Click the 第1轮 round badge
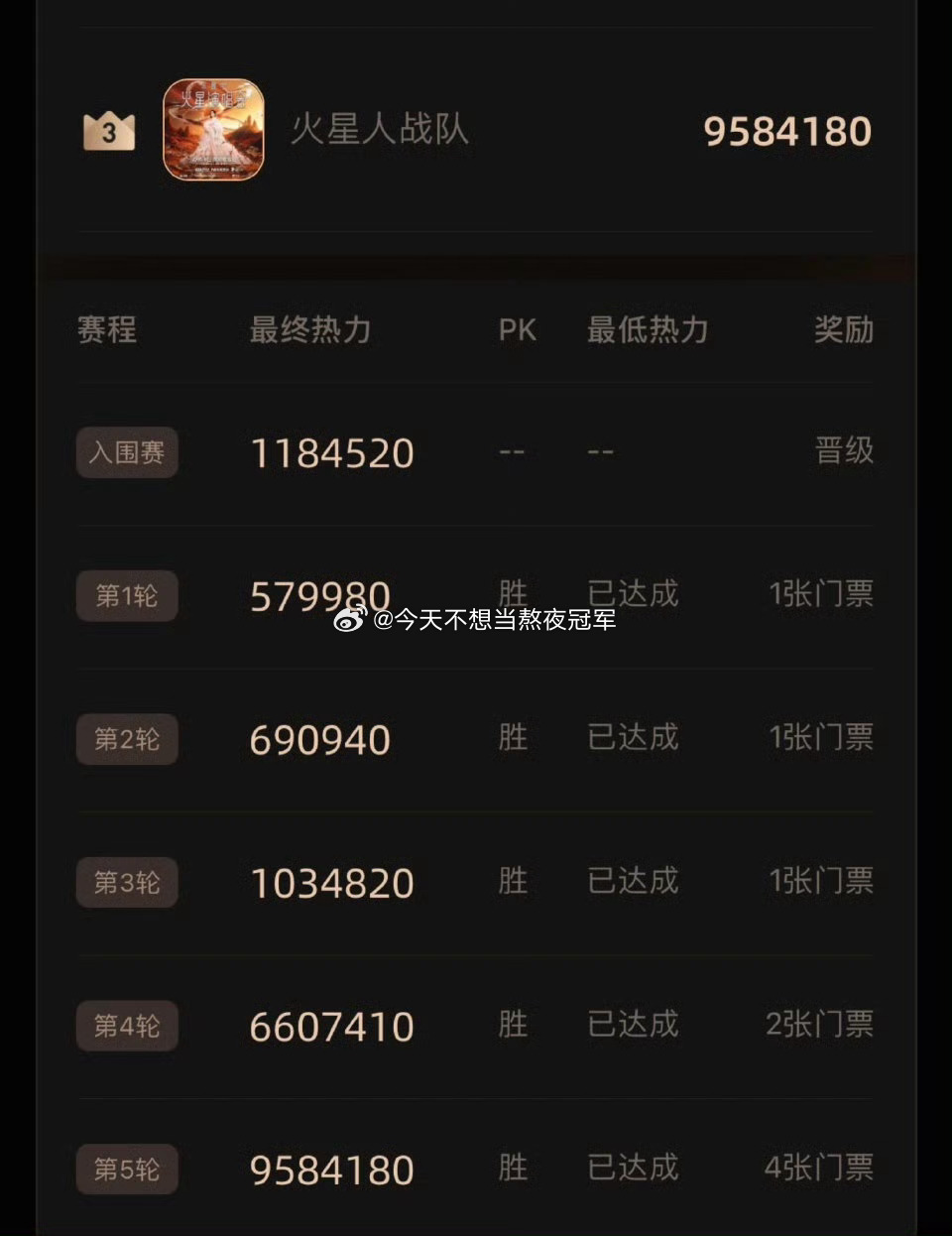 click(127, 596)
